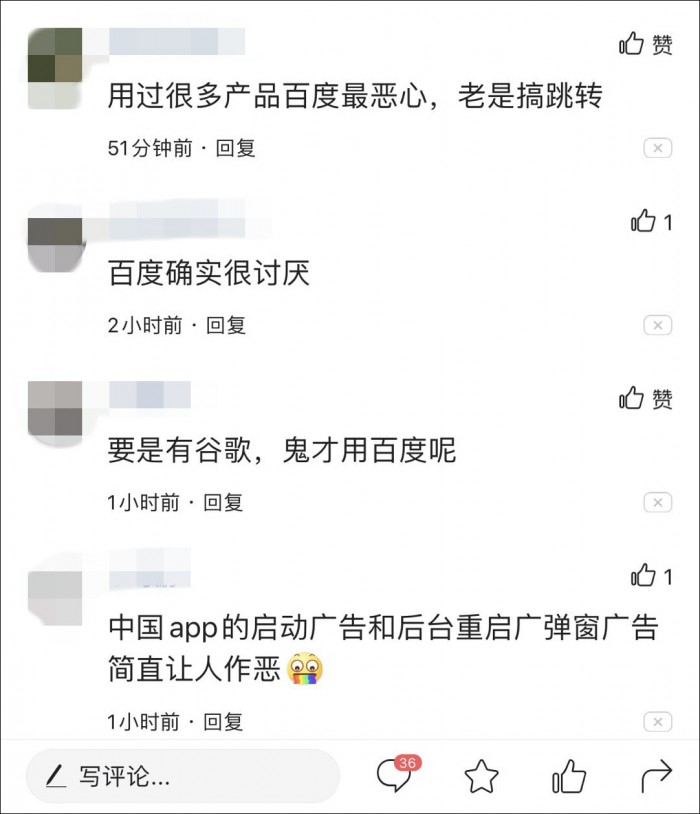This screenshot has height=814, width=700.
Task: Dismiss the comment '百度确实很讨厌'
Action: click(x=657, y=326)
